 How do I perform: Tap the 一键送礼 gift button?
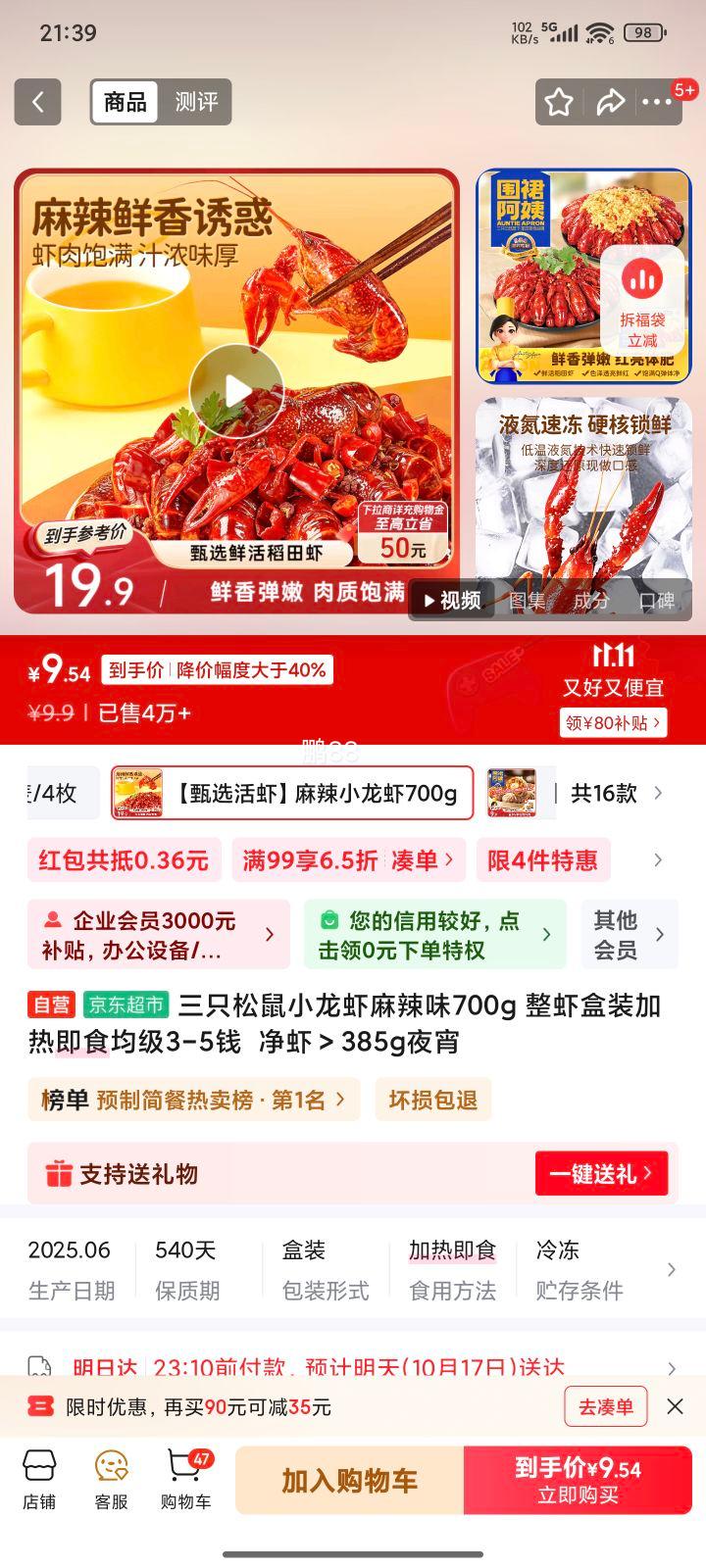(601, 1173)
